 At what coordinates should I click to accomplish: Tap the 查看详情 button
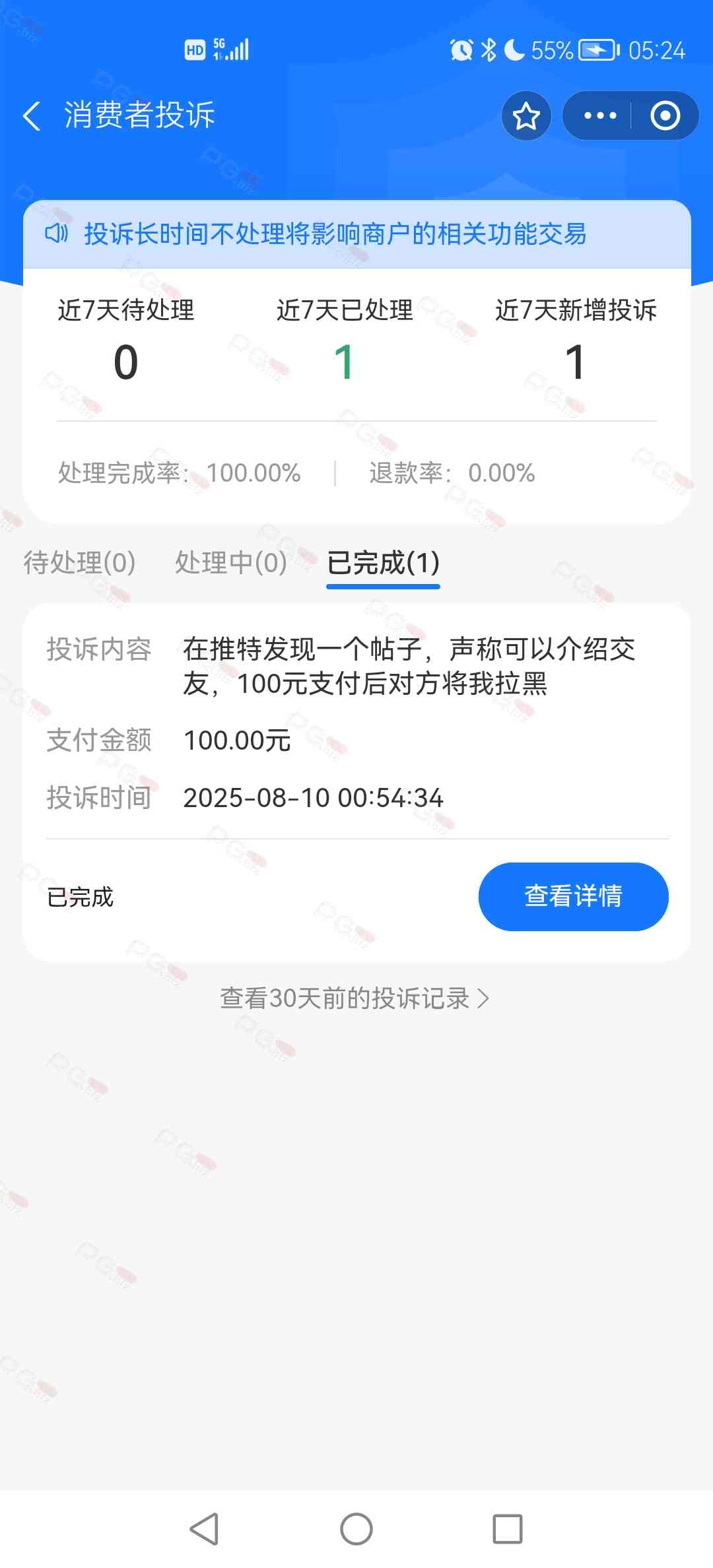[x=573, y=896]
